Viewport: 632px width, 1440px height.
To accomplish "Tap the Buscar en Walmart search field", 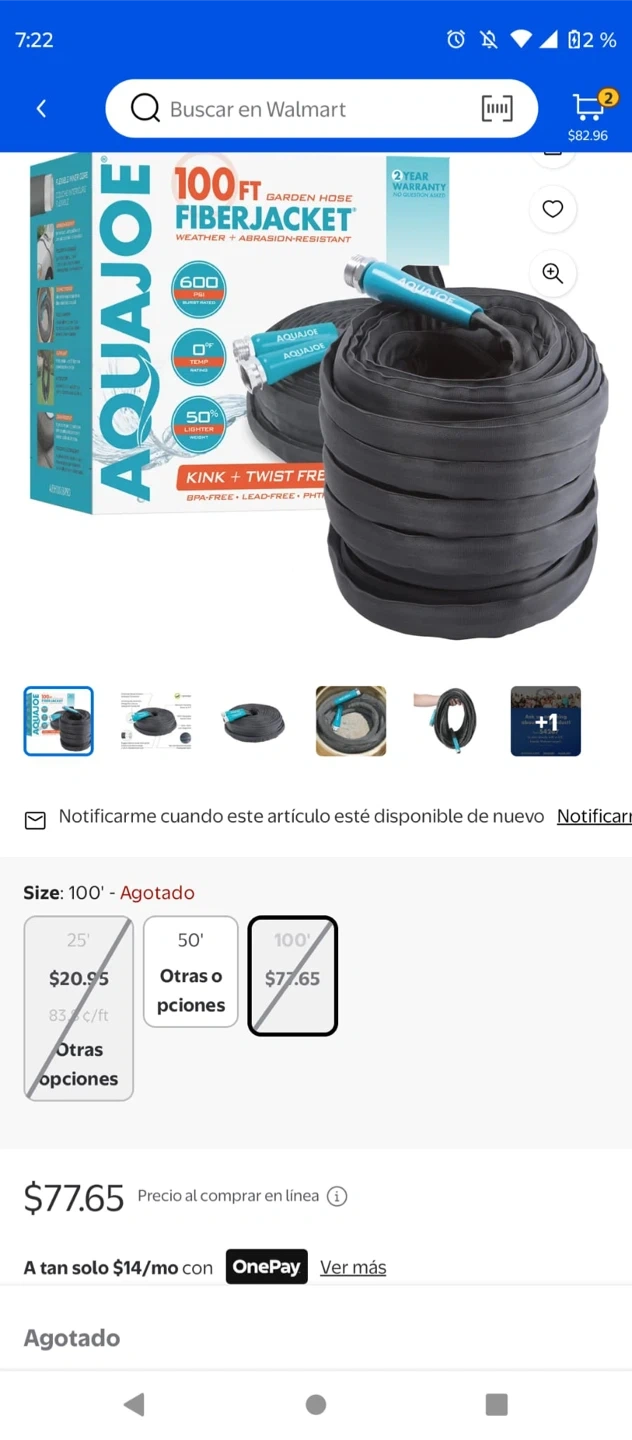I will tap(300, 109).
